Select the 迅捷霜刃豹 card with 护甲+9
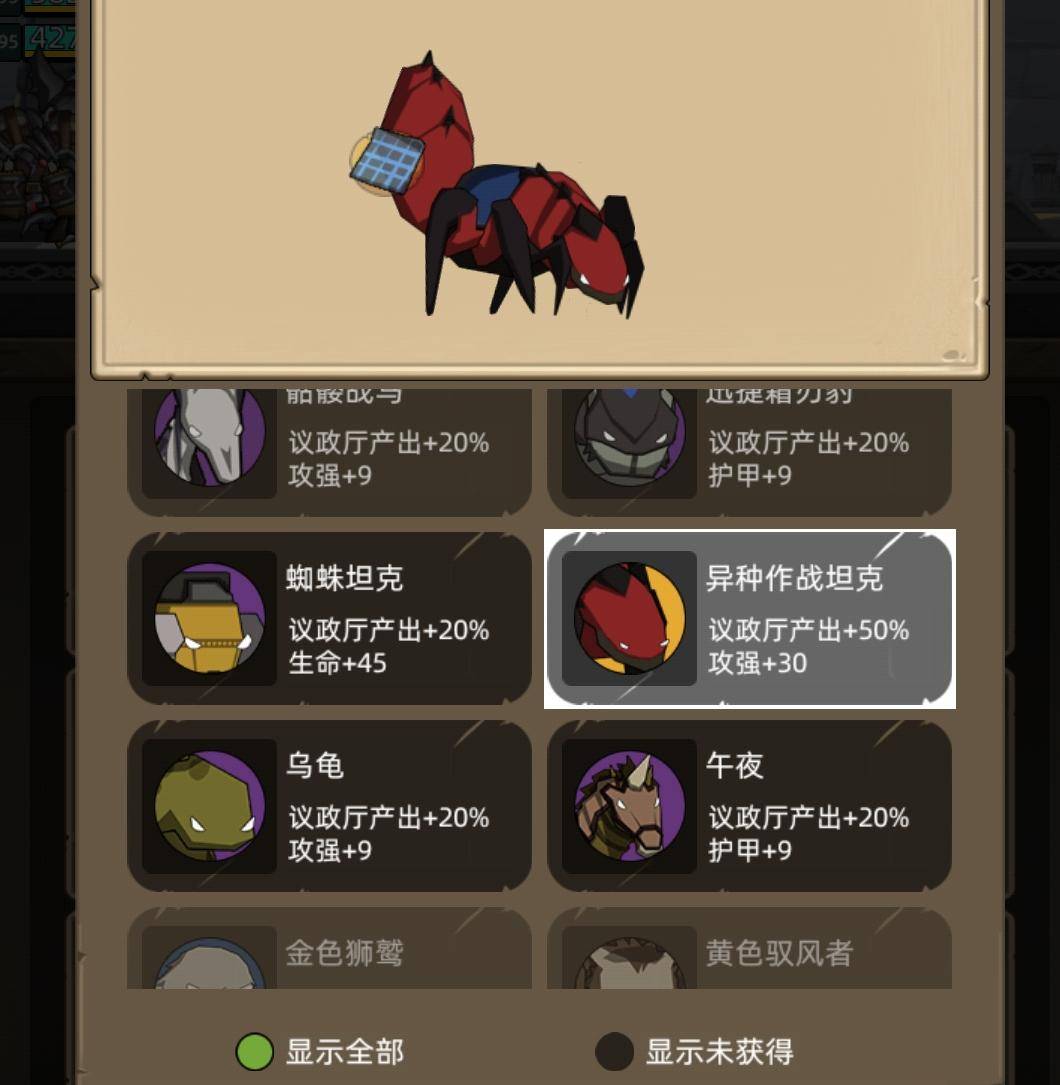The image size is (1060, 1085). [x=749, y=450]
